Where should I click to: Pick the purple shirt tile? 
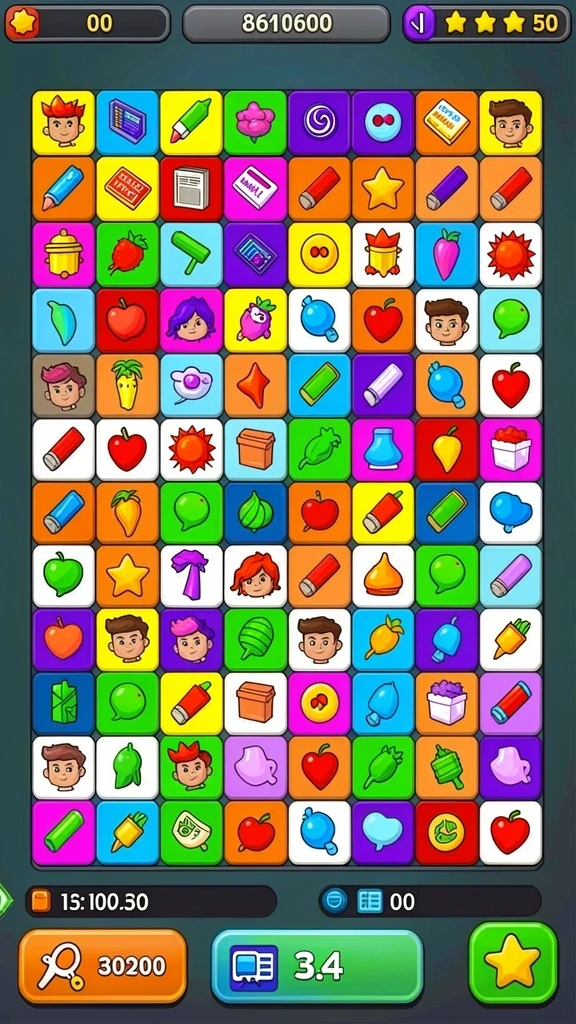click(x=191, y=576)
